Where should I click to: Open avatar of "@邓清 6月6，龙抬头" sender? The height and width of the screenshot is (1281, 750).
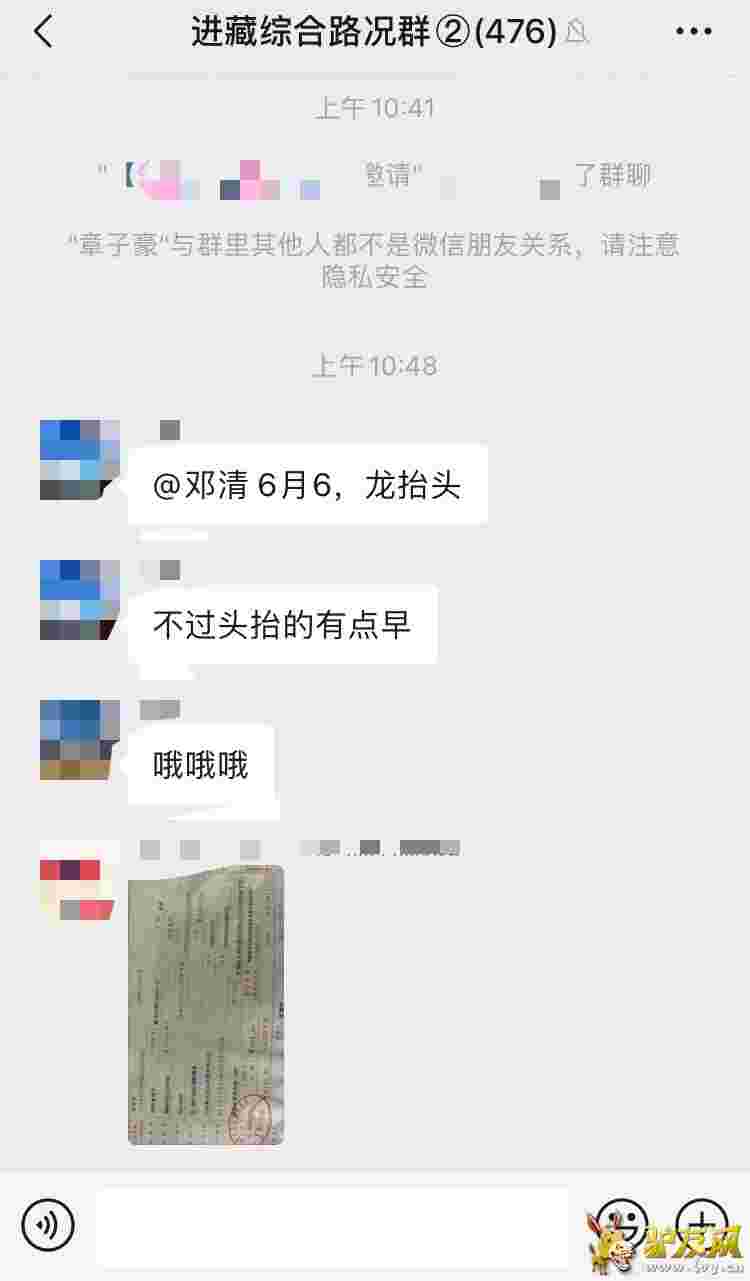[x=80, y=460]
